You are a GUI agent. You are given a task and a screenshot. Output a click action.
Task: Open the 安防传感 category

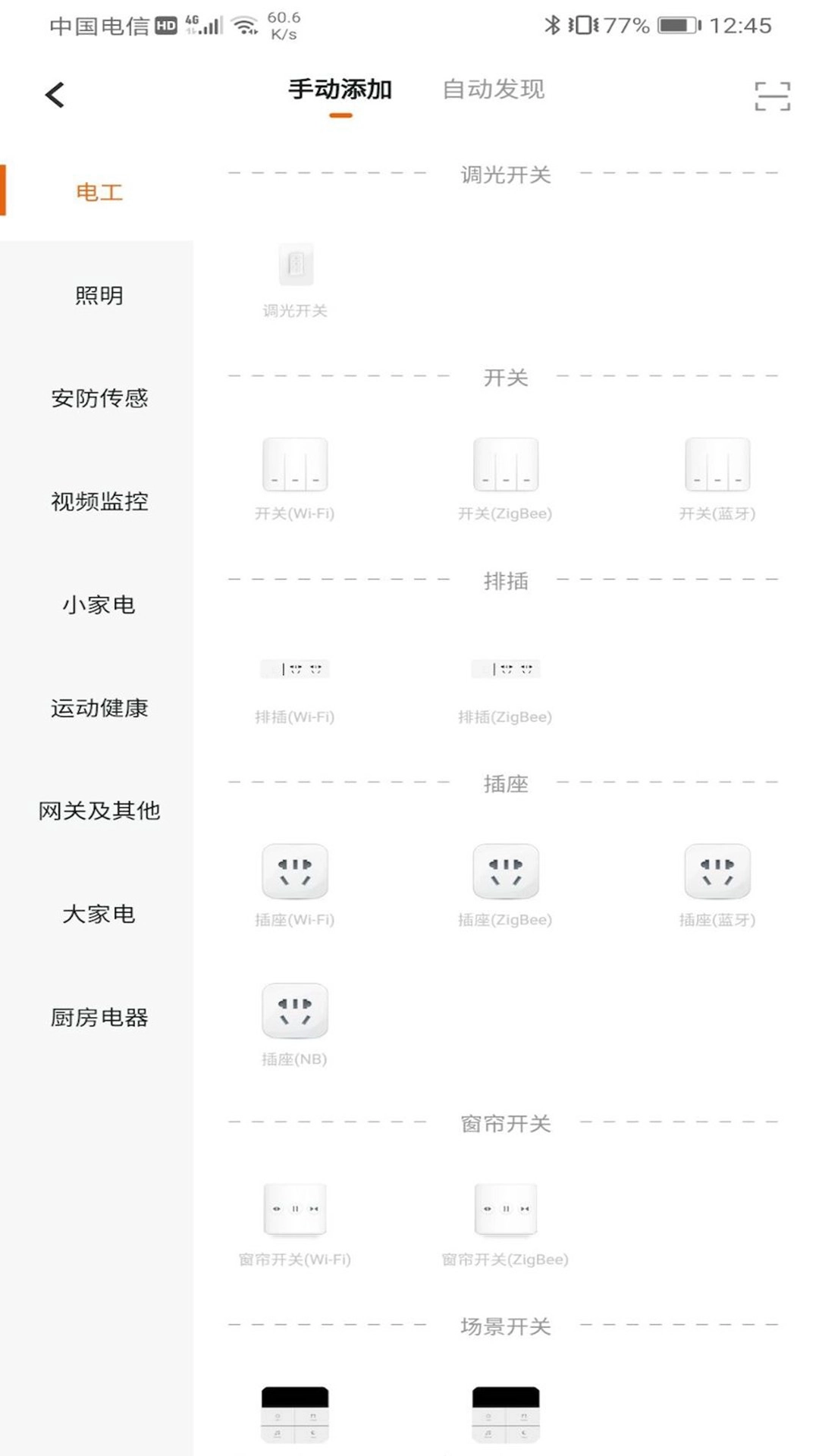(99, 398)
